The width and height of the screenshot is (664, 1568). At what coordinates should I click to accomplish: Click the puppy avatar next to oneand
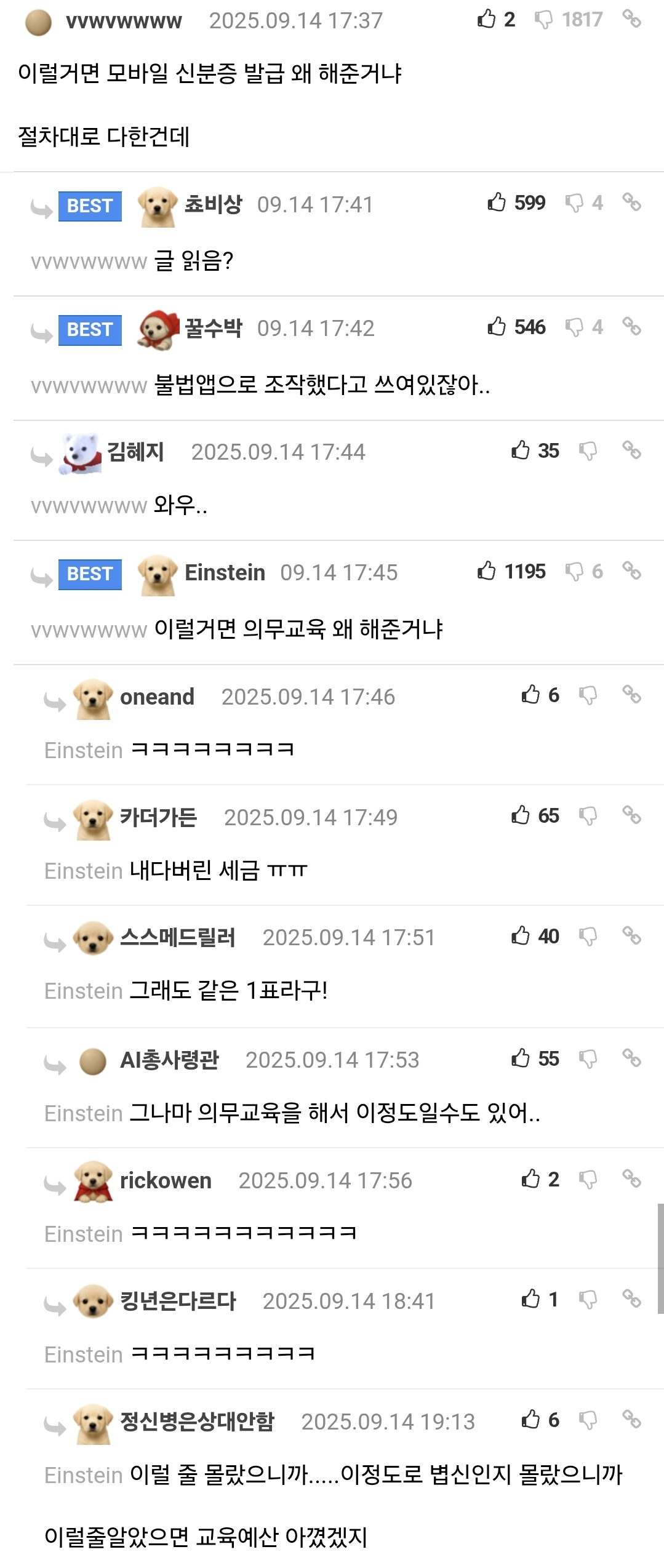pos(91,698)
